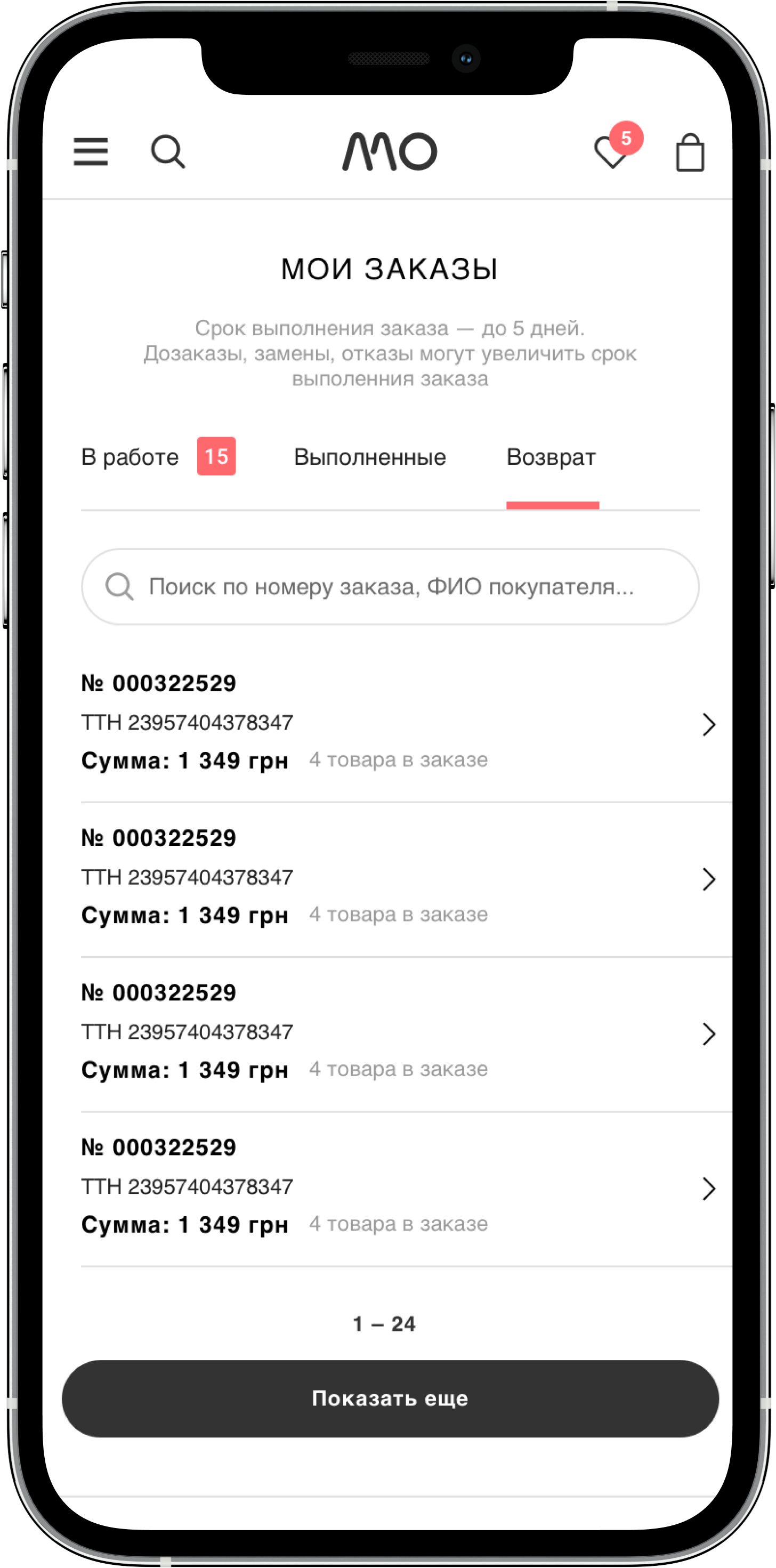Switch to the Выполненные tab

click(370, 457)
